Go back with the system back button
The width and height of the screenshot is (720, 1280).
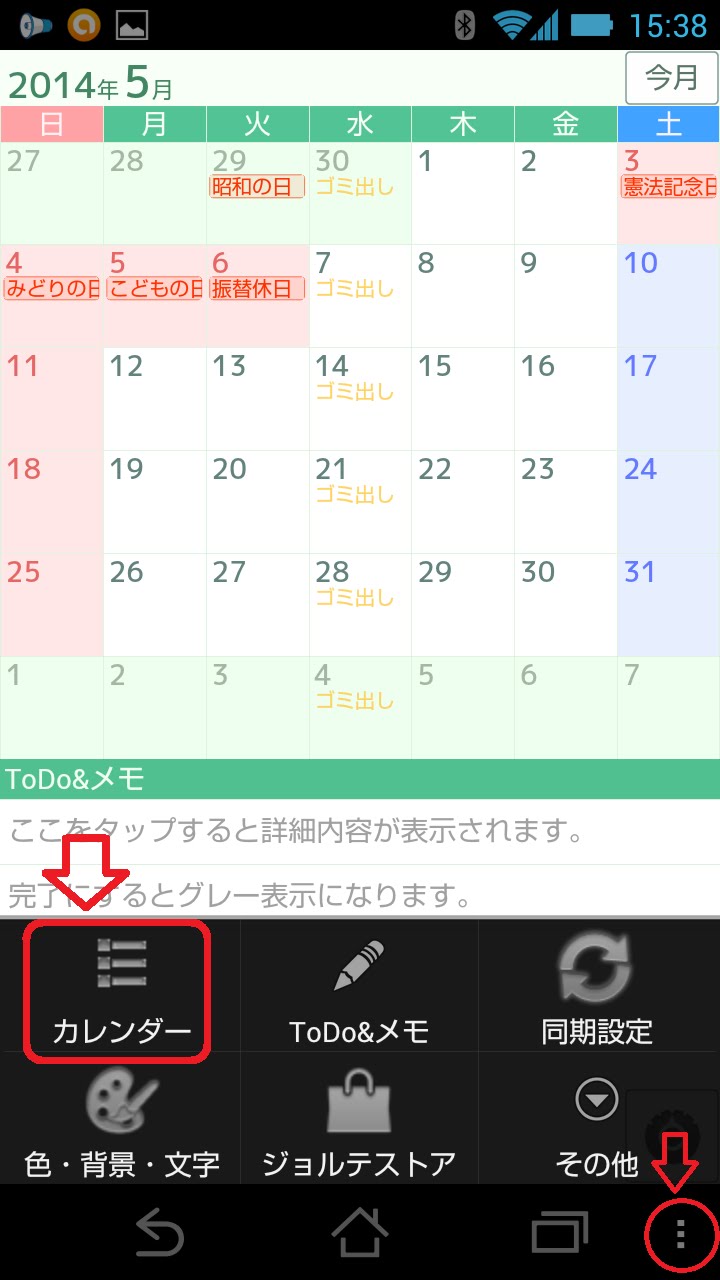(x=159, y=1234)
